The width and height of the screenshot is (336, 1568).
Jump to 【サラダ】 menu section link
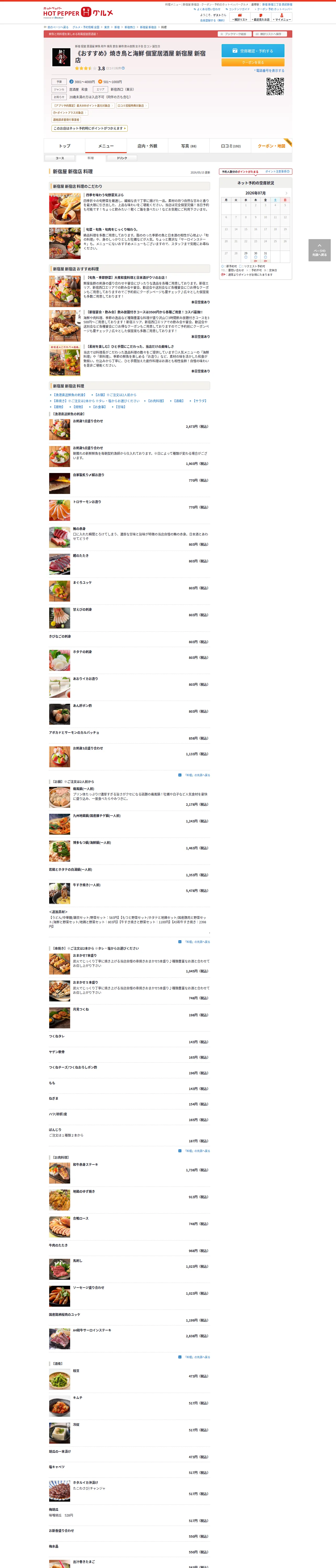(x=199, y=401)
